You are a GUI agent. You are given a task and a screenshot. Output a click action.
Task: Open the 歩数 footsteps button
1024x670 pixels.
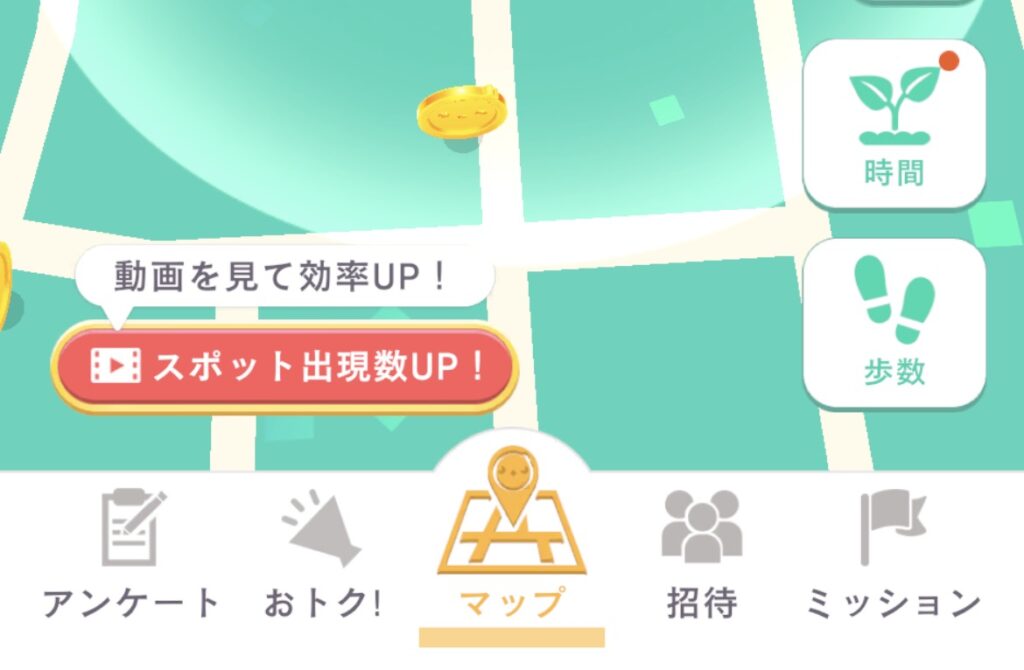[x=894, y=323]
